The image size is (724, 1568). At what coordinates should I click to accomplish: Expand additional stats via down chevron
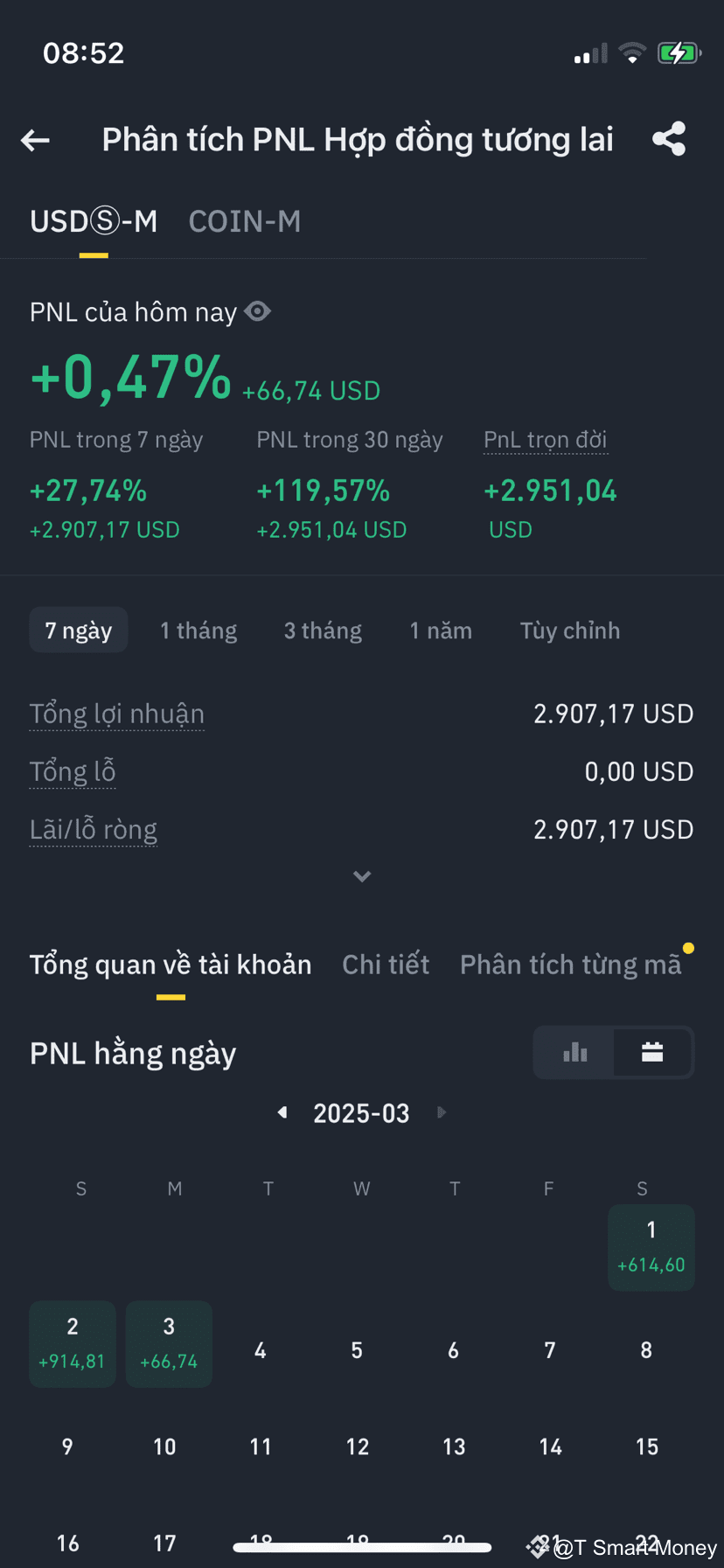(361, 875)
